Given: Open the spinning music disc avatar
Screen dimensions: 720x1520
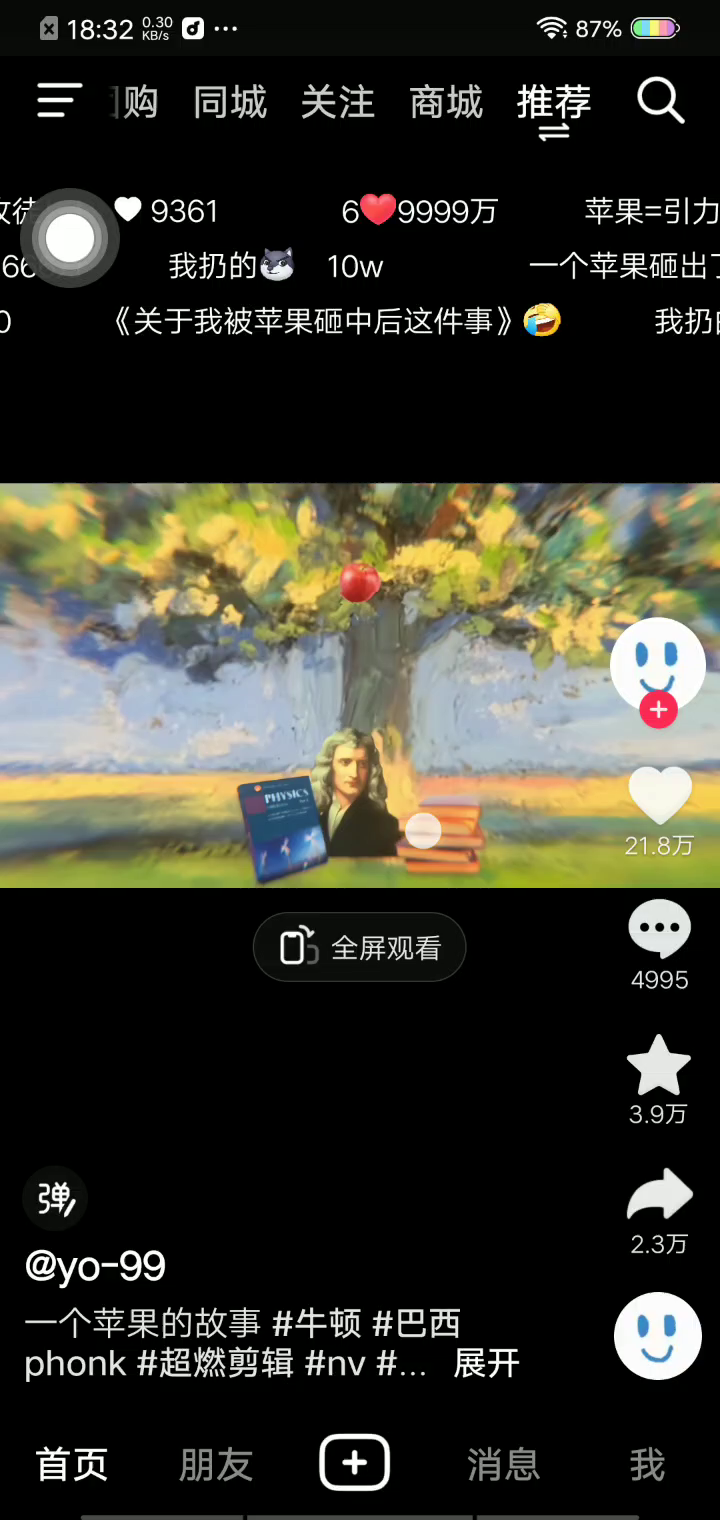Looking at the screenshot, I should point(658,1336).
